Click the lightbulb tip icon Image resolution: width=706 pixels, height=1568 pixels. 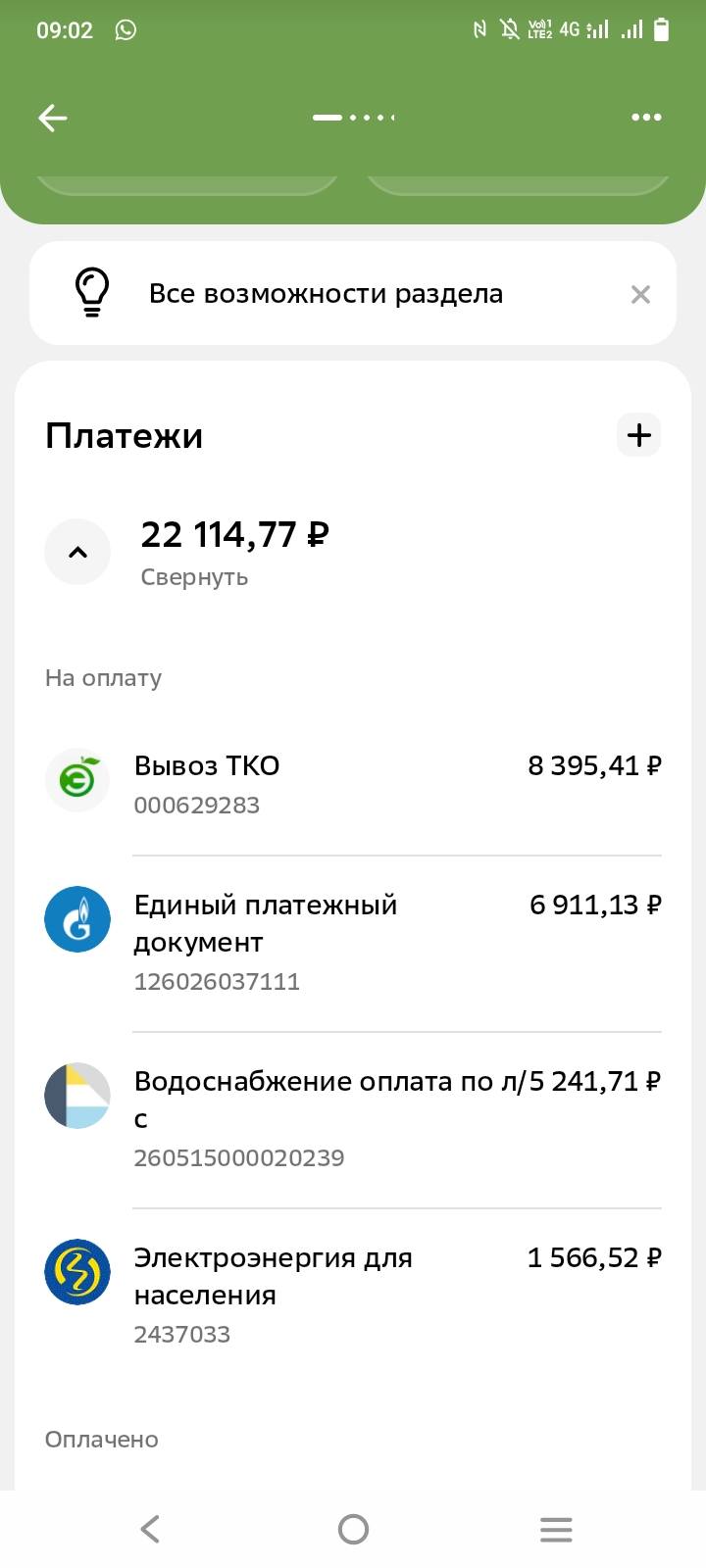(x=92, y=292)
